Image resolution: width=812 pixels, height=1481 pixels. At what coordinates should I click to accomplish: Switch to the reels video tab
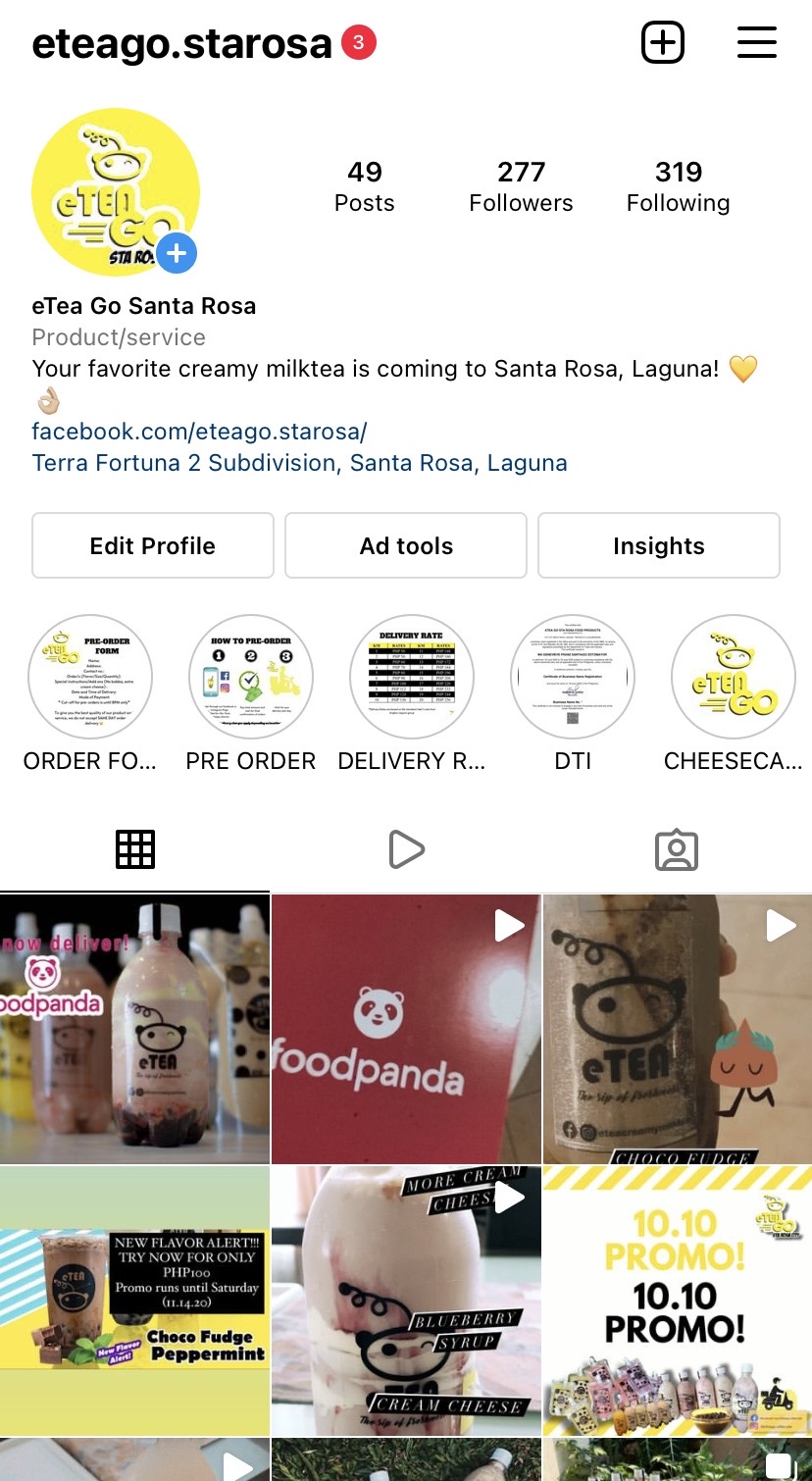pyautogui.click(x=406, y=849)
